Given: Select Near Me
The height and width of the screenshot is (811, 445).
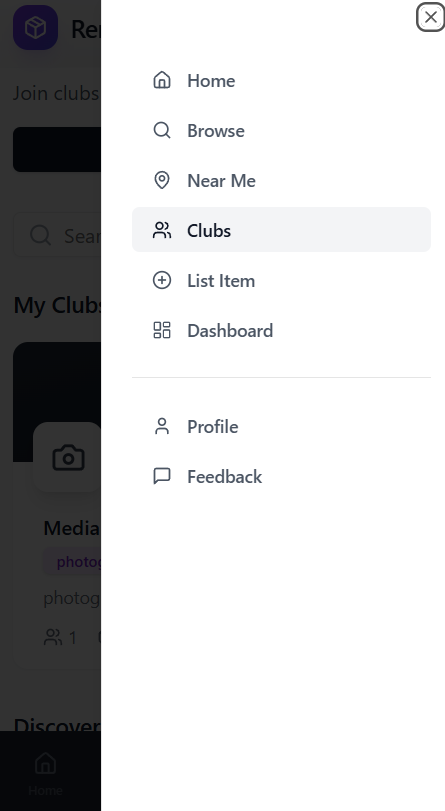Looking at the screenshot, I should coord(281,181).
